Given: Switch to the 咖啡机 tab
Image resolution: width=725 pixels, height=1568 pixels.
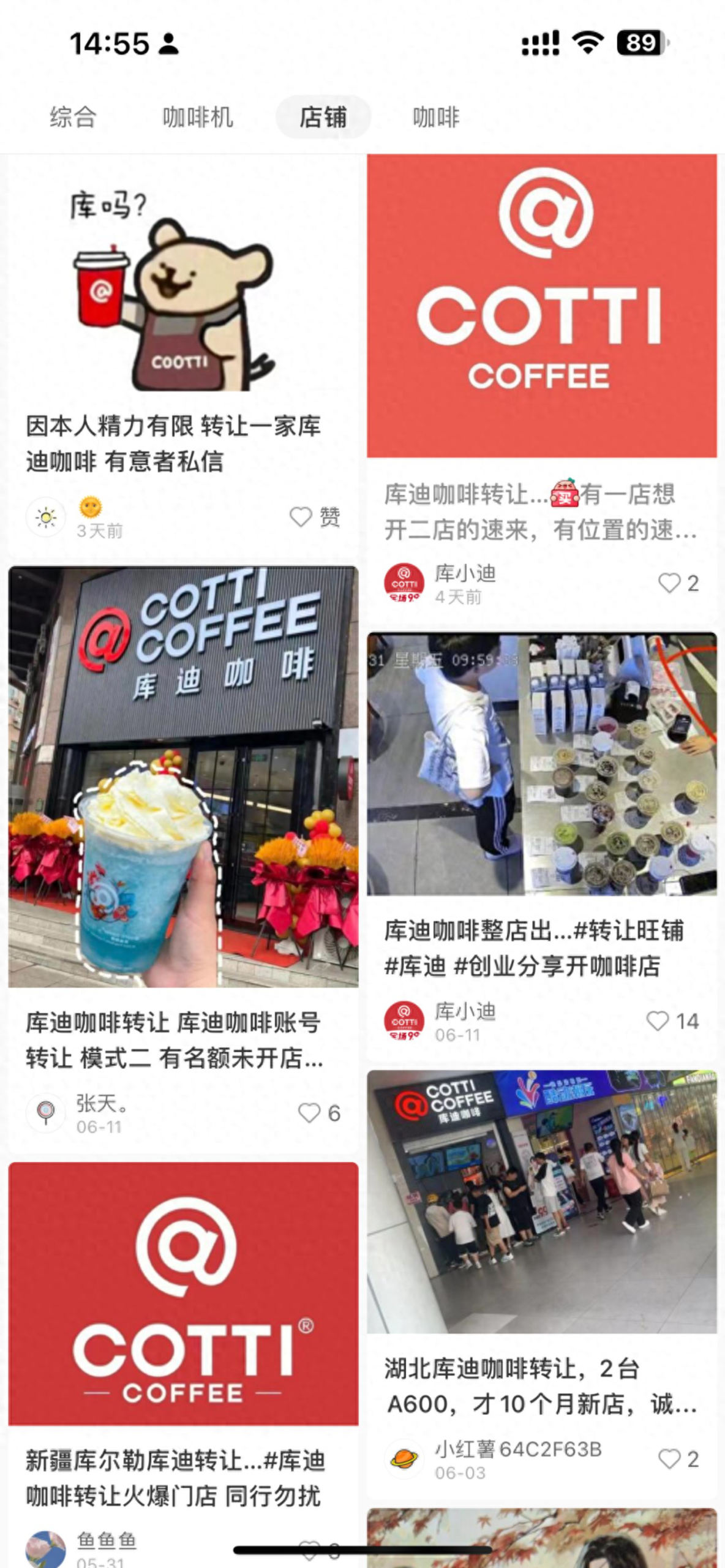Looking at the screenshot, I should (198, 119).
